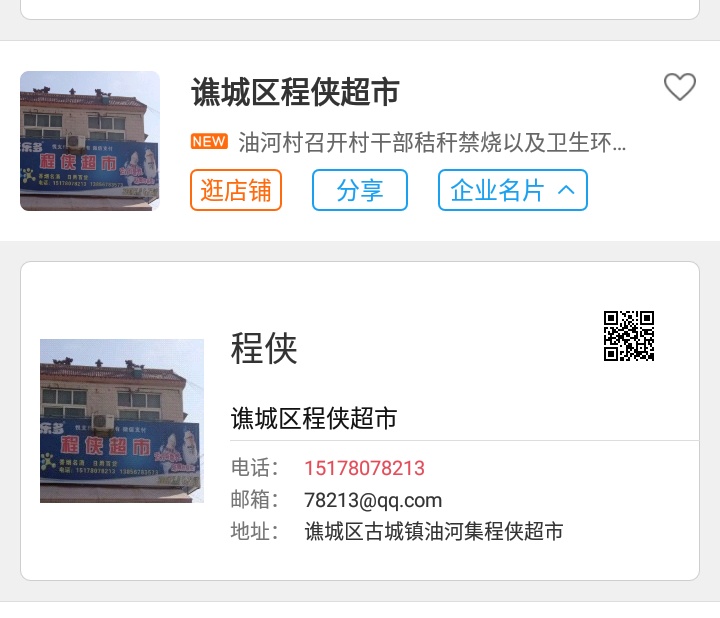Favorite 谯城区程侠超市 with the heart icon

[x=680, y=88]
